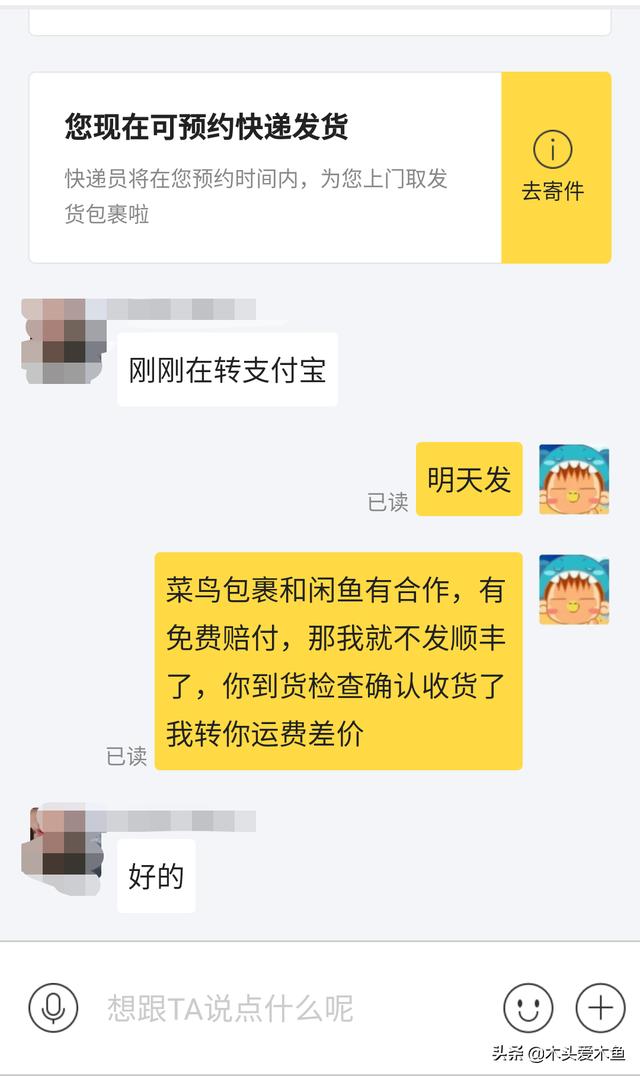Screen dimensions: 640x1076
Task: Open the plus attachments menu
Action: [600, 1007]
